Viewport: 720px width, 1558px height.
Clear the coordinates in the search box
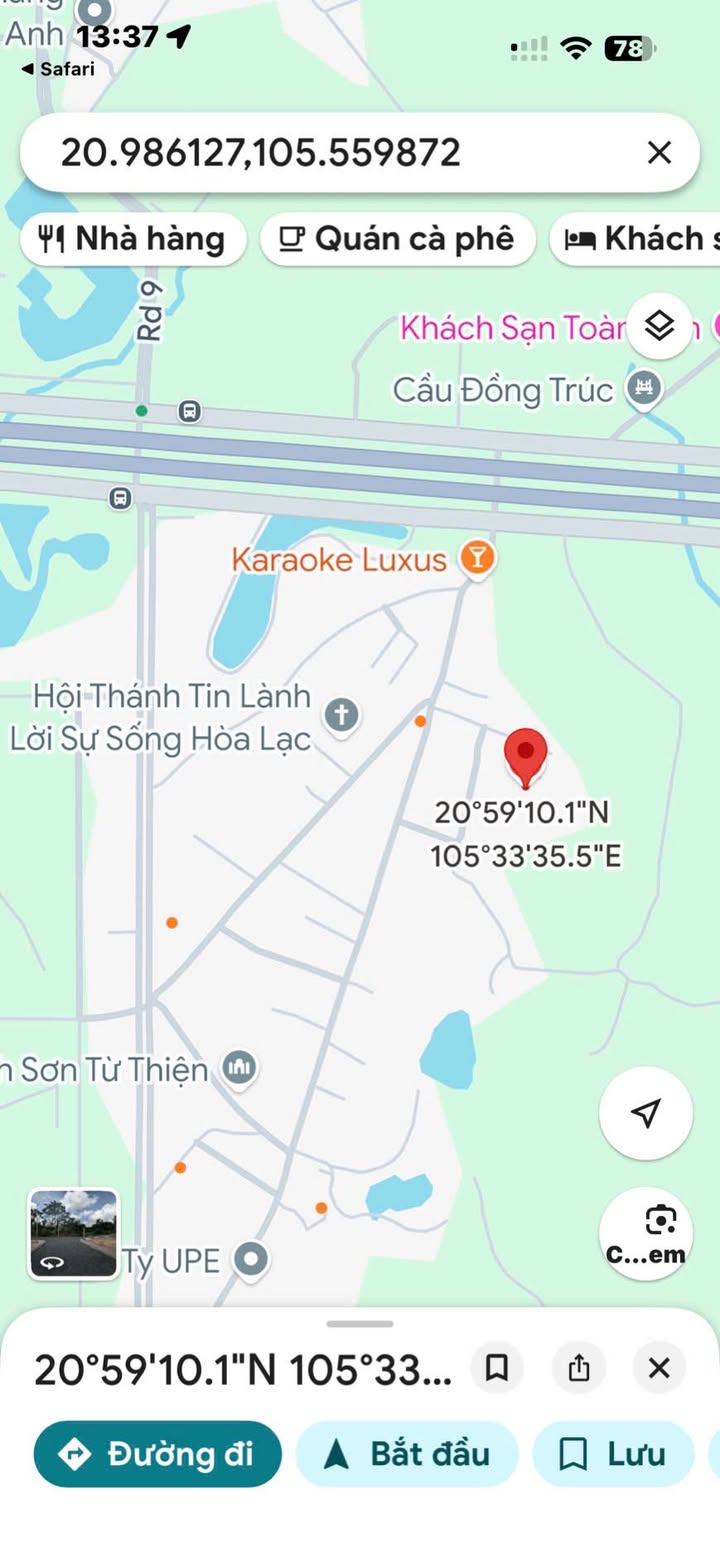[659, 153]
